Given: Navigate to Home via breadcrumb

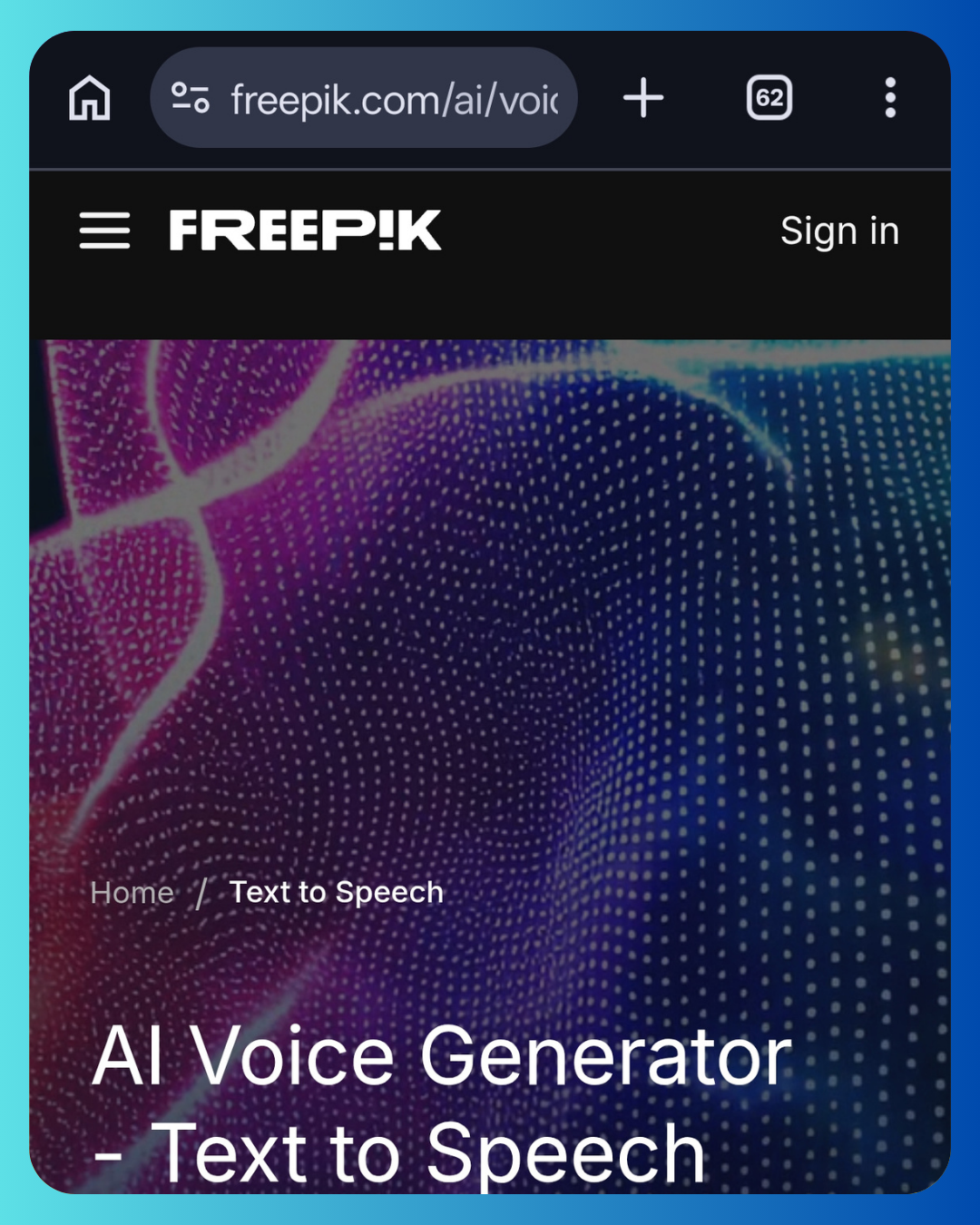Looking at the screenshot, I should coord(132,892).
